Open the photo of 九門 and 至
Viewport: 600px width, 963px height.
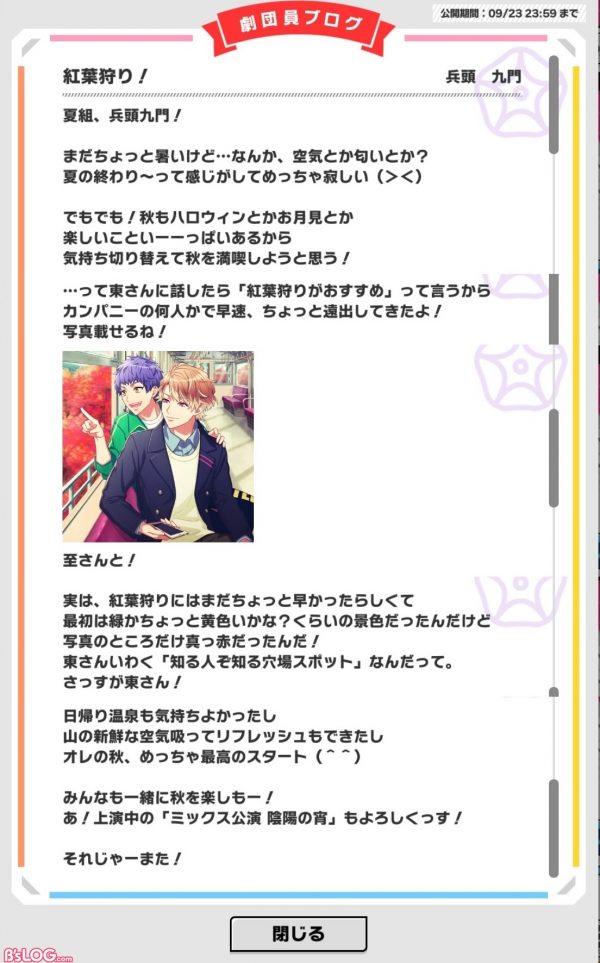(x=158, y=446)
